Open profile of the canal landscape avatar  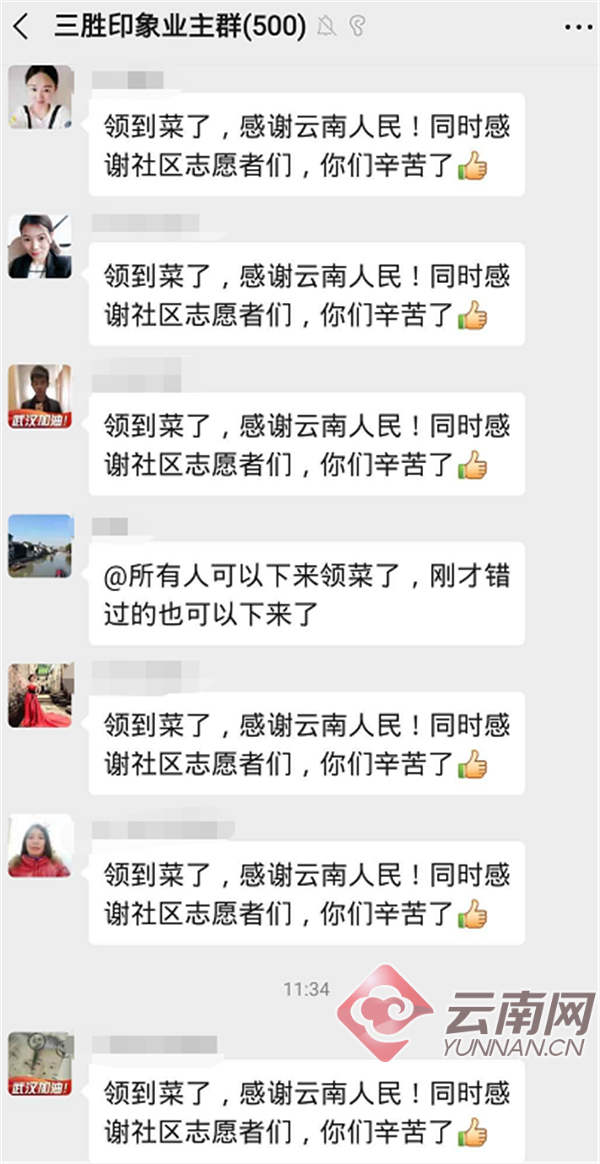coord(40,546)
